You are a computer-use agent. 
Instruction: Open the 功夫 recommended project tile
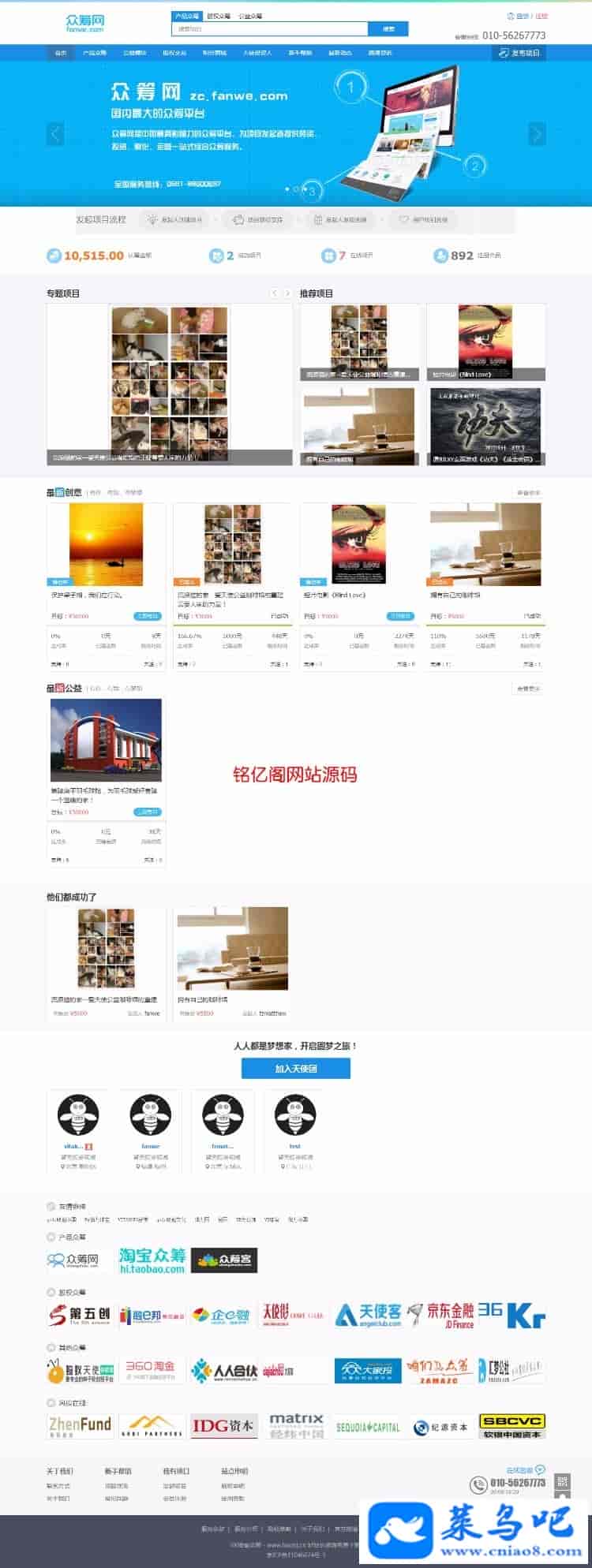(x=486, y=425)
